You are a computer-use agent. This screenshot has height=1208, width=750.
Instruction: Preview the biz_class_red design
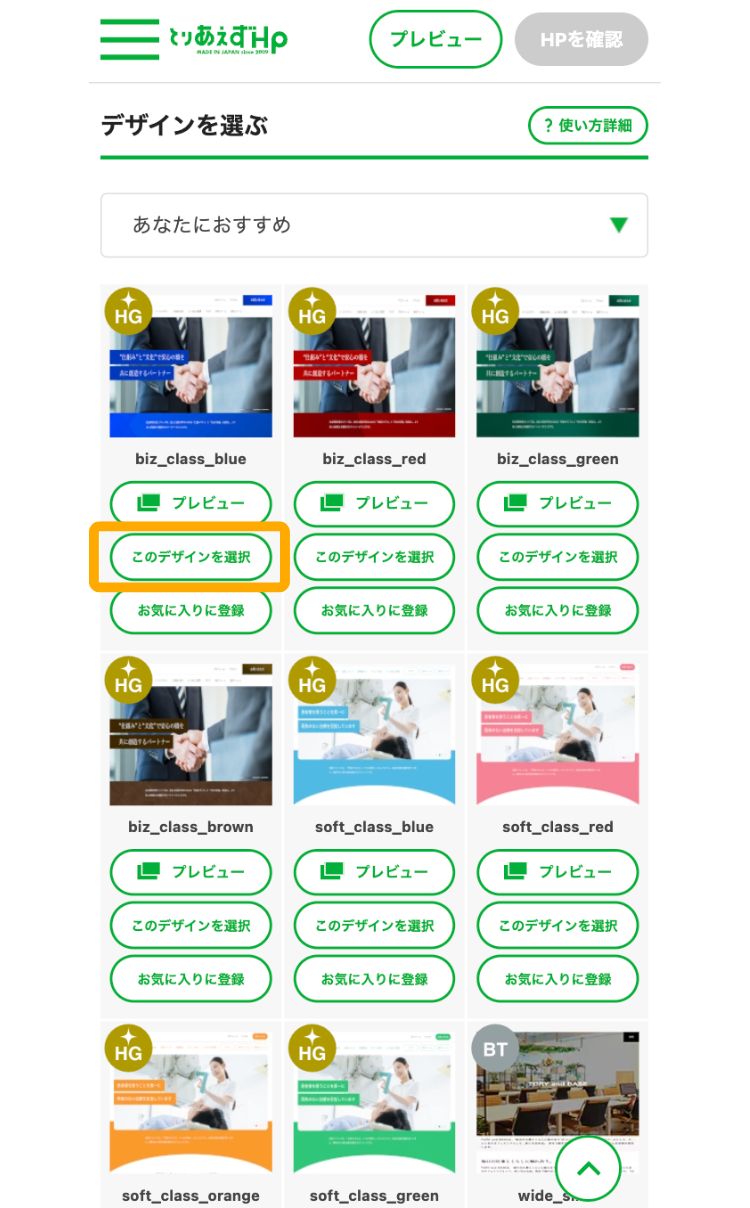point(374,503)
